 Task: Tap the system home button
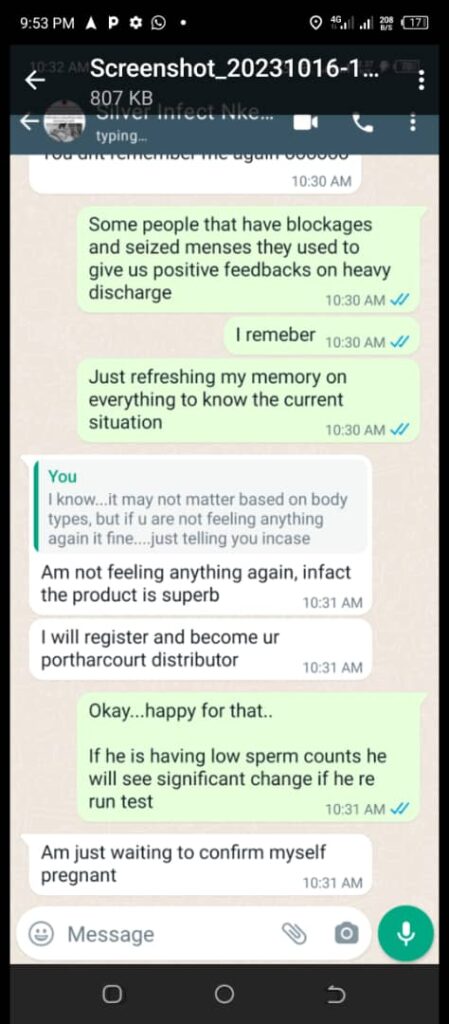point(224,994)
